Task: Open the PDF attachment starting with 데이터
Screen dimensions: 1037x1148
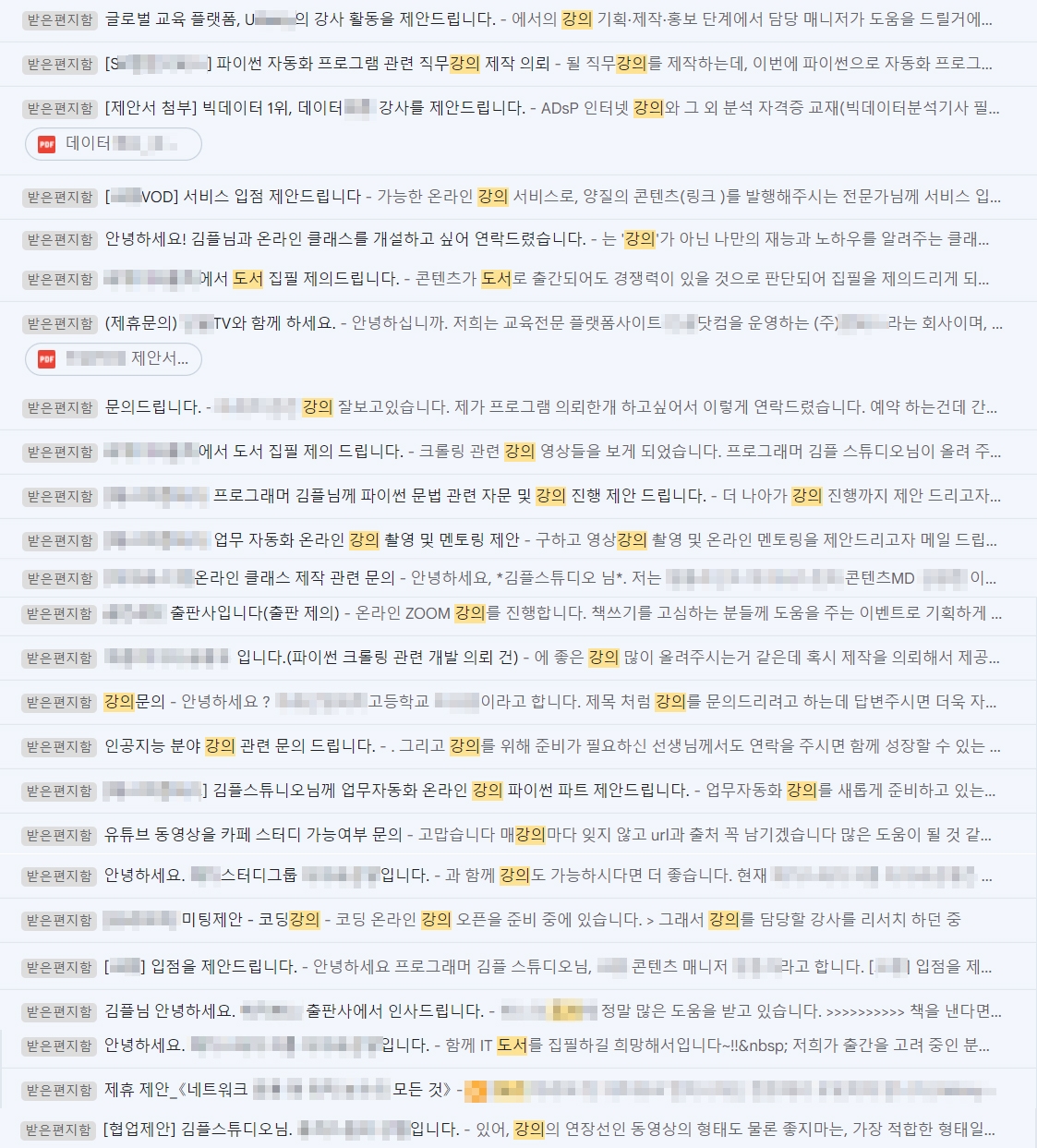Action: (x=113, y=144)
